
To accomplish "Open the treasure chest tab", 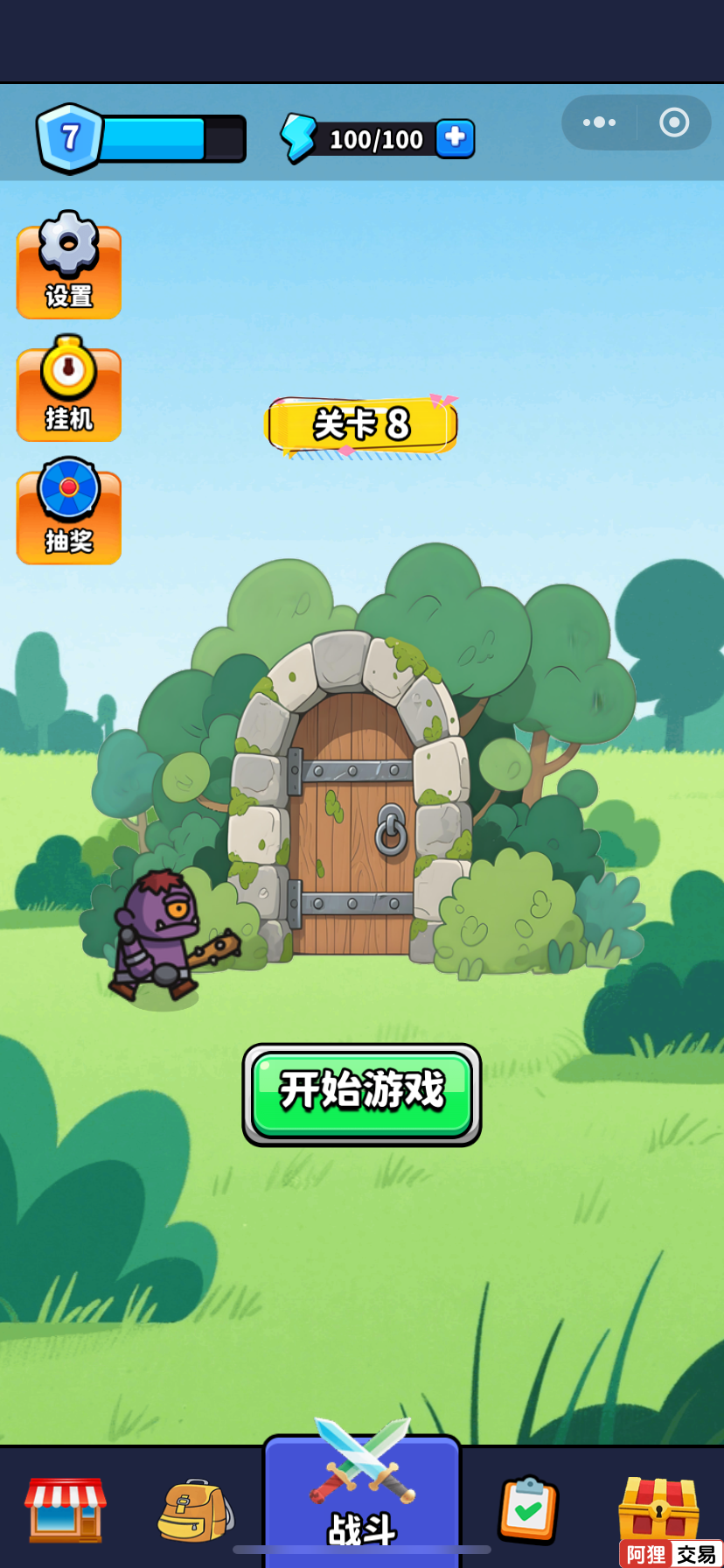I will pos(658,1507).
